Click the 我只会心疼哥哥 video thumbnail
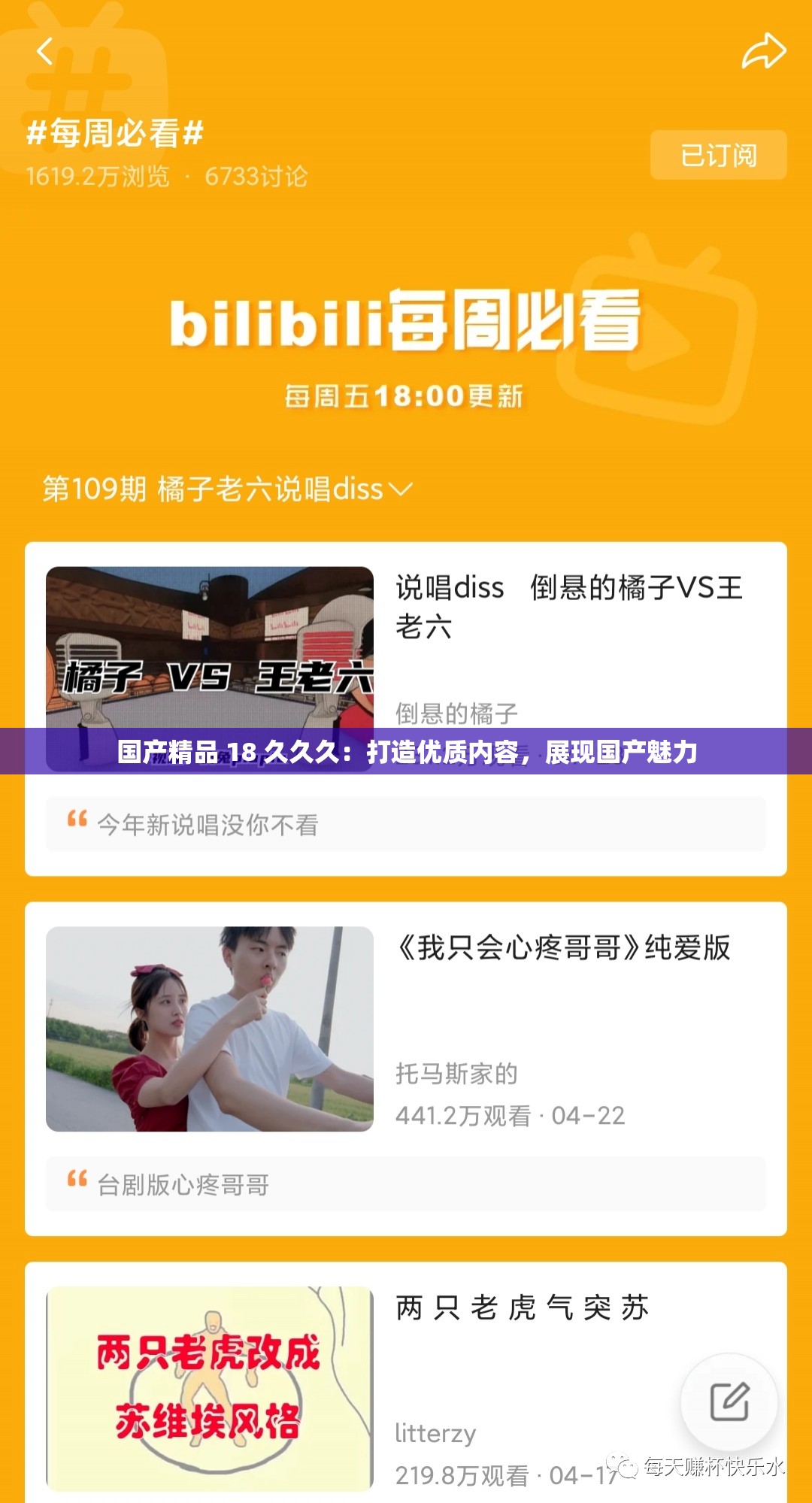This screenshot has height=1503, width=812. click(209, 1030)
